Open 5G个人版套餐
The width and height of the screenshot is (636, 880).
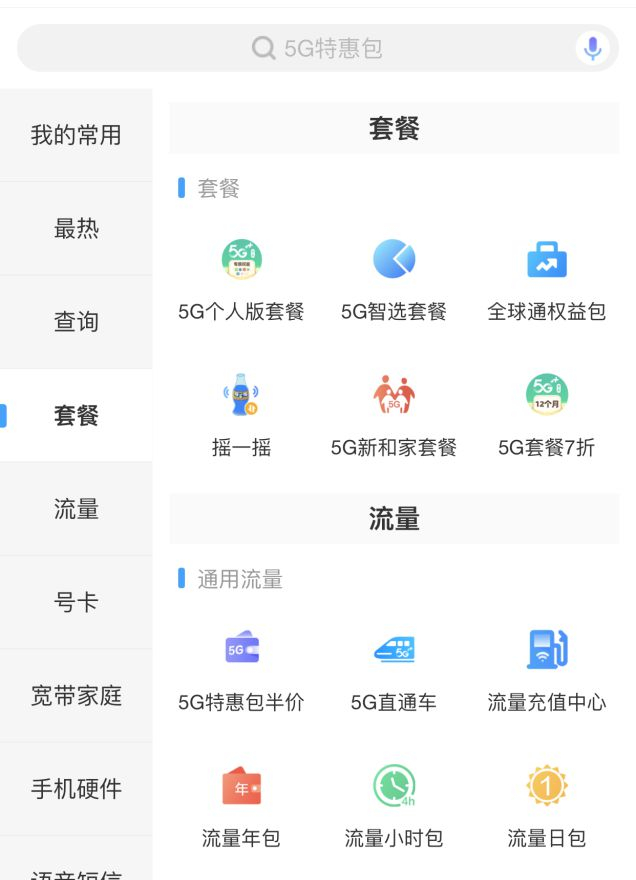(241, 278)
